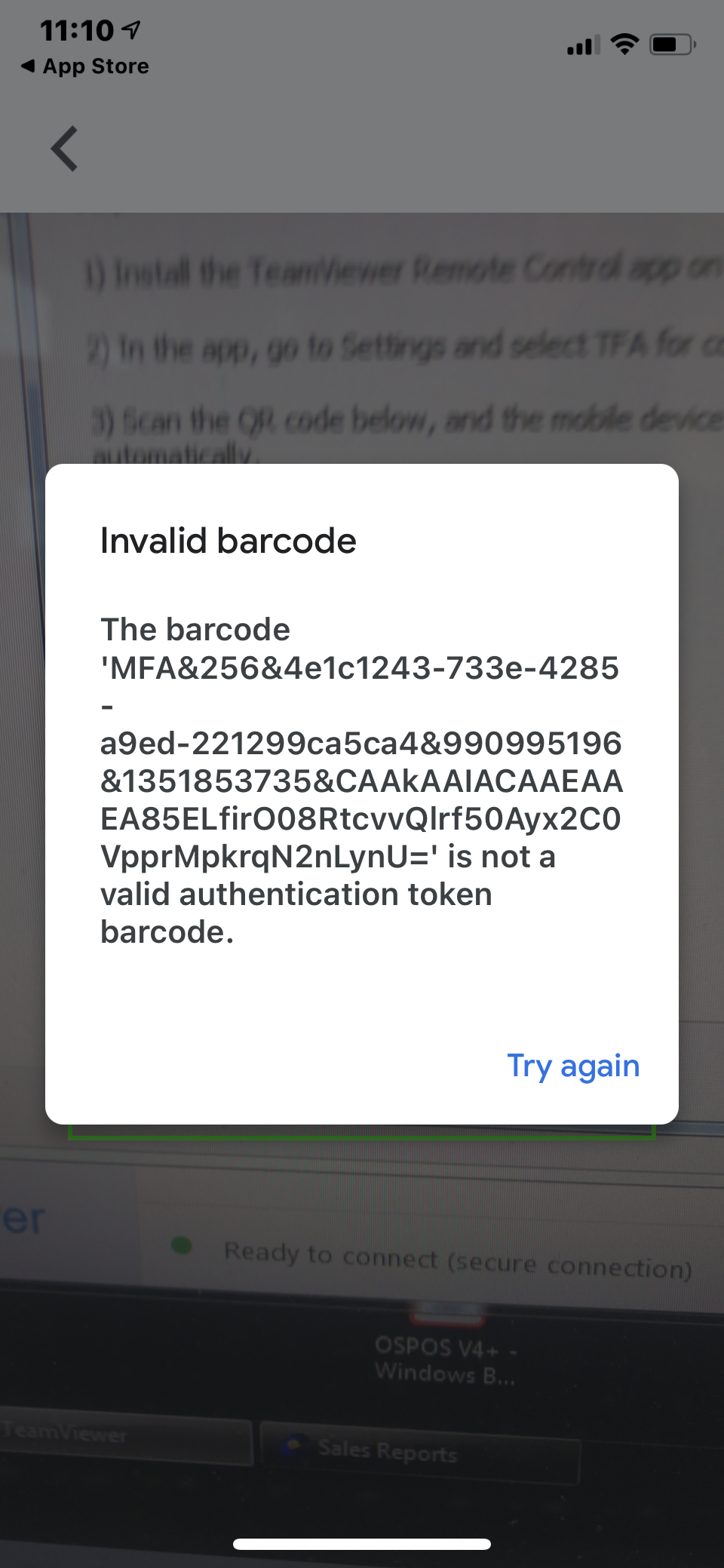The height and width of the screenshot is (1568, 724).
Task: Go back with the top-left arrow
Action: [x=65, y=149]
